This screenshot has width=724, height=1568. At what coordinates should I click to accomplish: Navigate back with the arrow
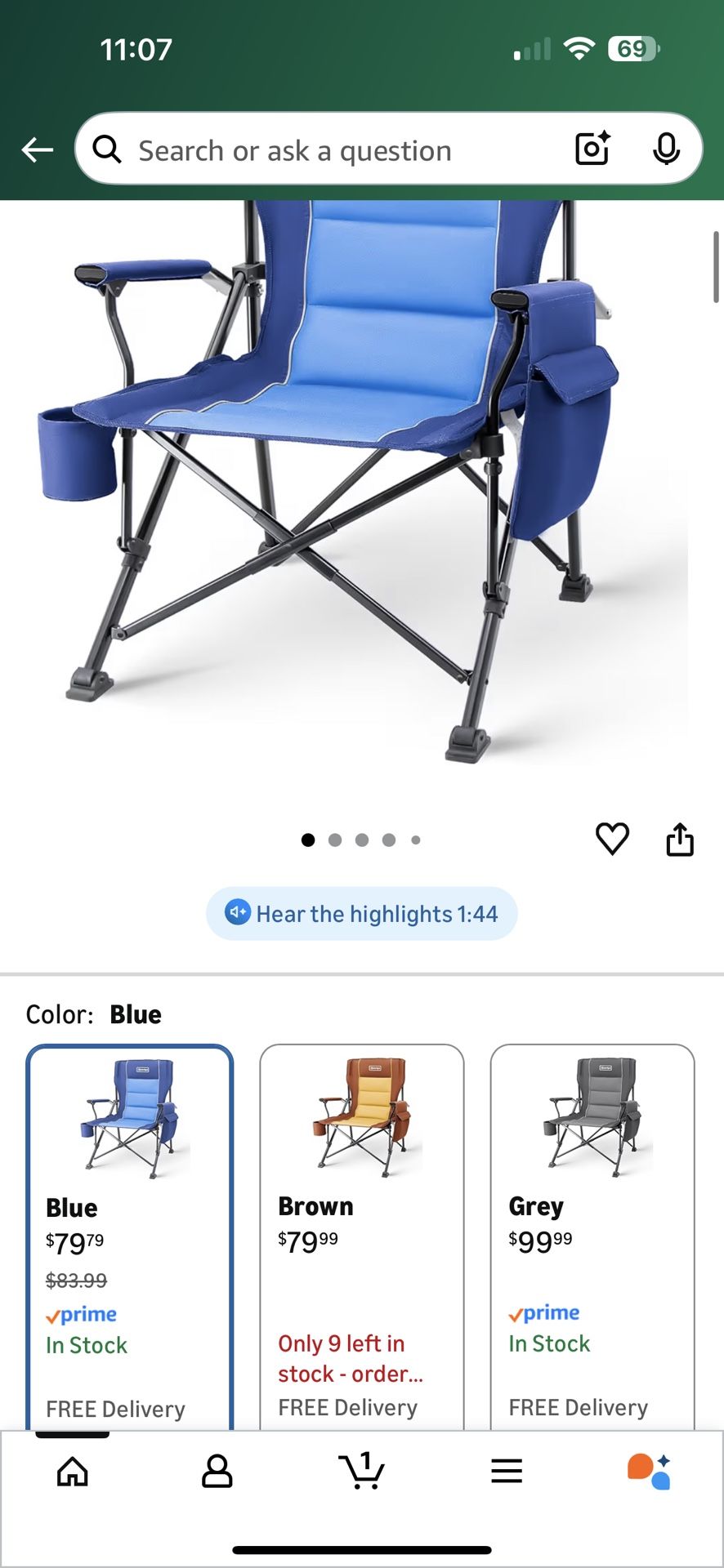pos(36,150)
